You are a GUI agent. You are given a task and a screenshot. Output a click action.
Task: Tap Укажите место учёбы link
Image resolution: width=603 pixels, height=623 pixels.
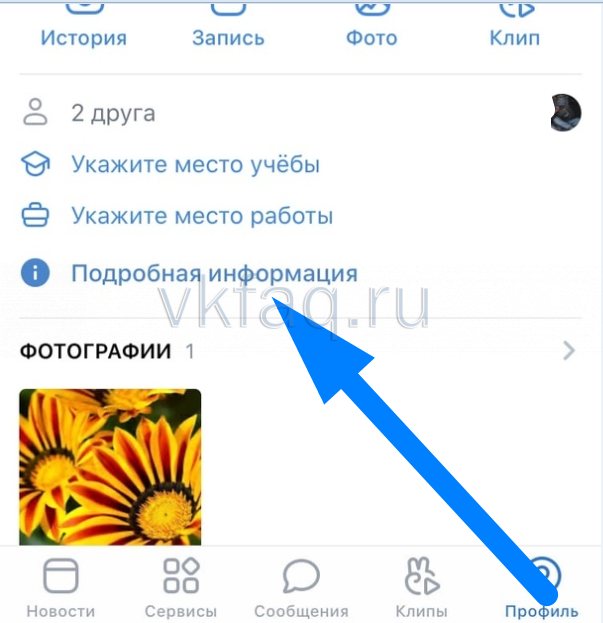tap(195, 164)
